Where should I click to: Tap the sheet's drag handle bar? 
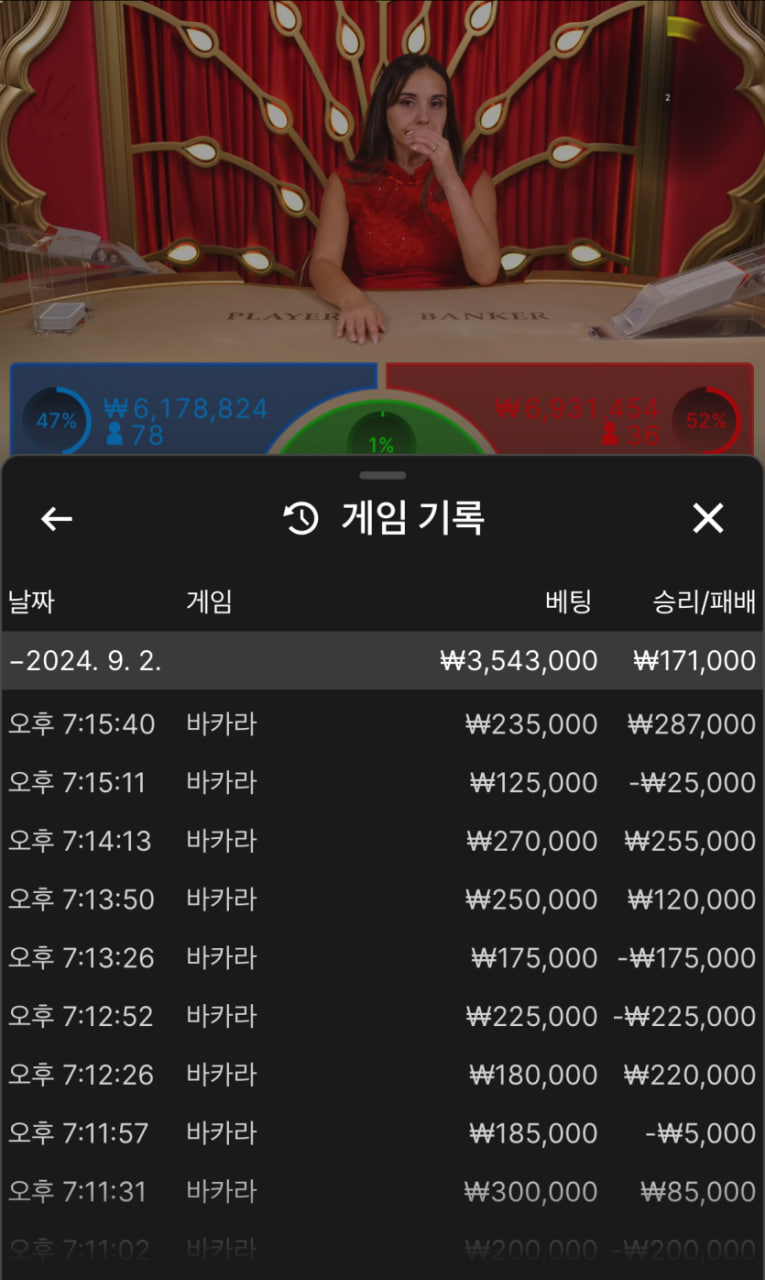click(382, 475)
